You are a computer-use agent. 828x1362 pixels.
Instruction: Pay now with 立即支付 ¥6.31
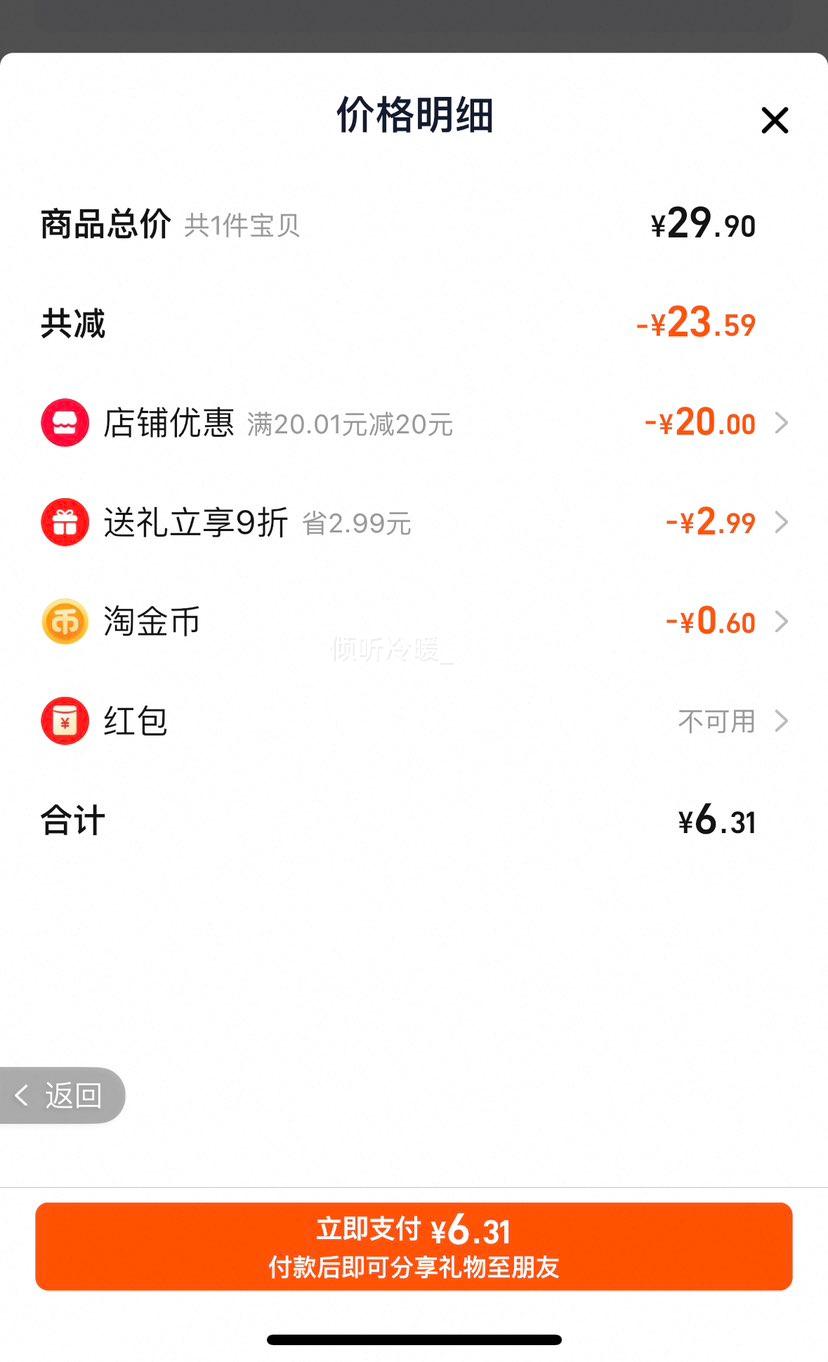[414, 1246]
